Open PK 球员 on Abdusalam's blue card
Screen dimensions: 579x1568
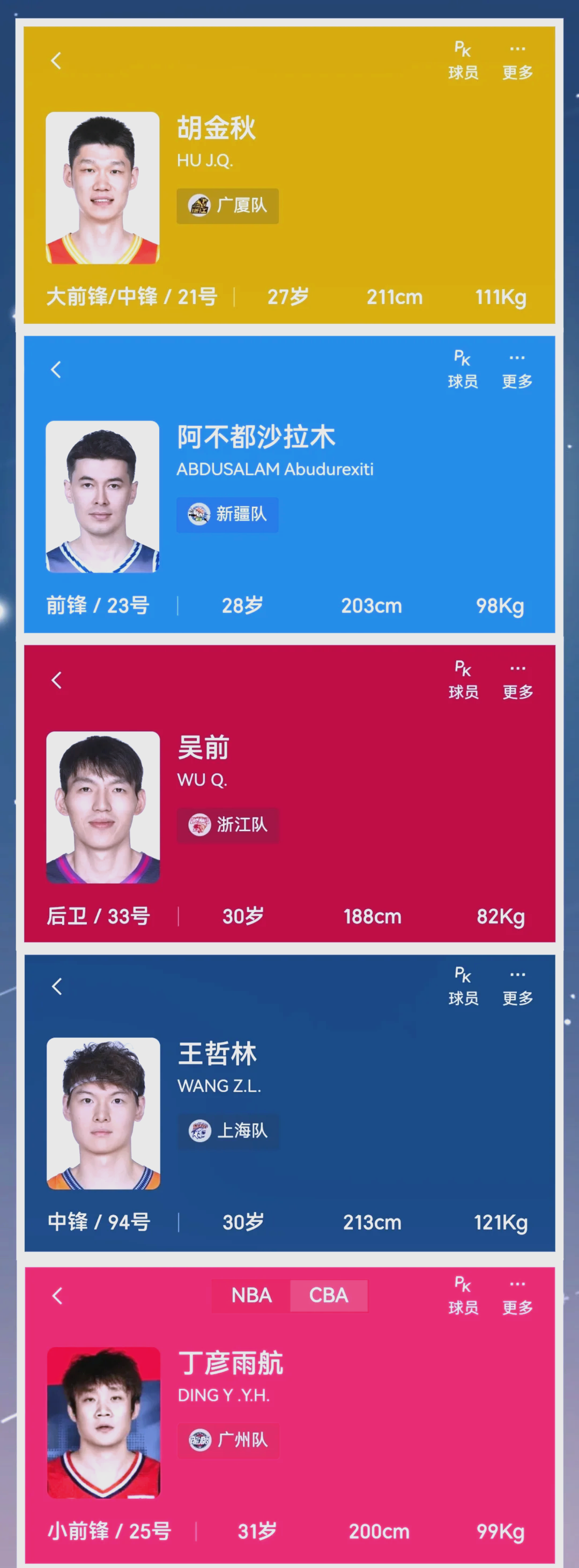click(x=463, y=369)
